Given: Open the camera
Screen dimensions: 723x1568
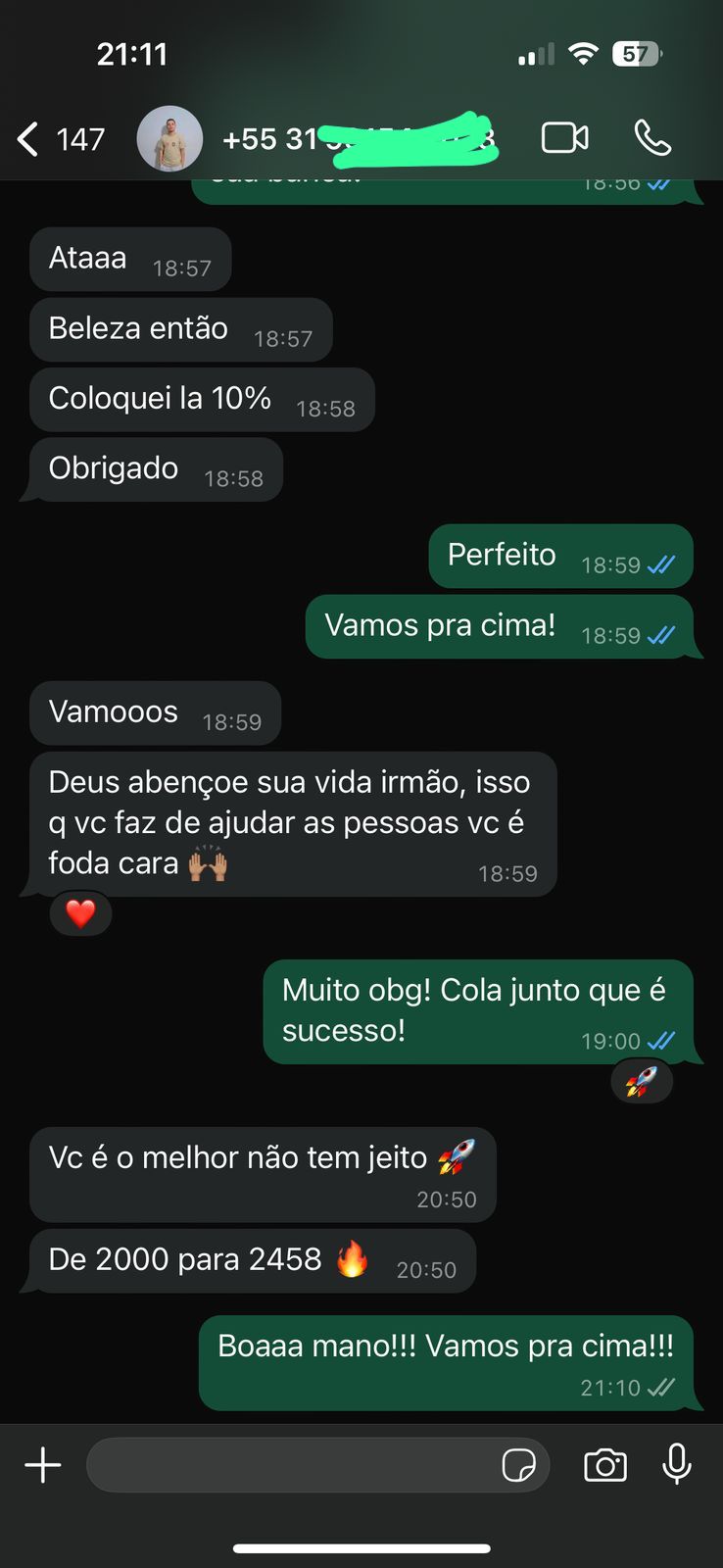Looking at the screenshot, I should 605,1465.
